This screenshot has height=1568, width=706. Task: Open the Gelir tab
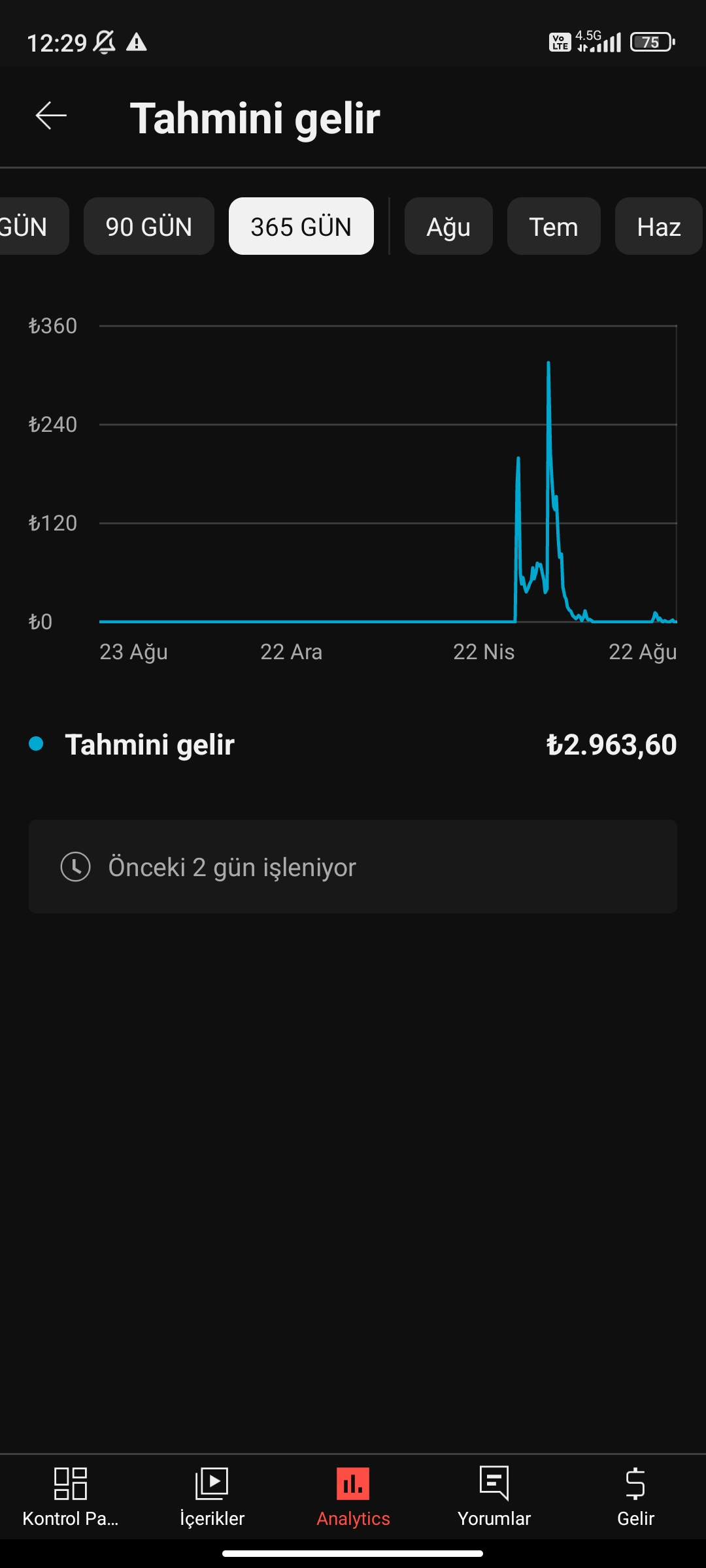tap(635, 1497)
